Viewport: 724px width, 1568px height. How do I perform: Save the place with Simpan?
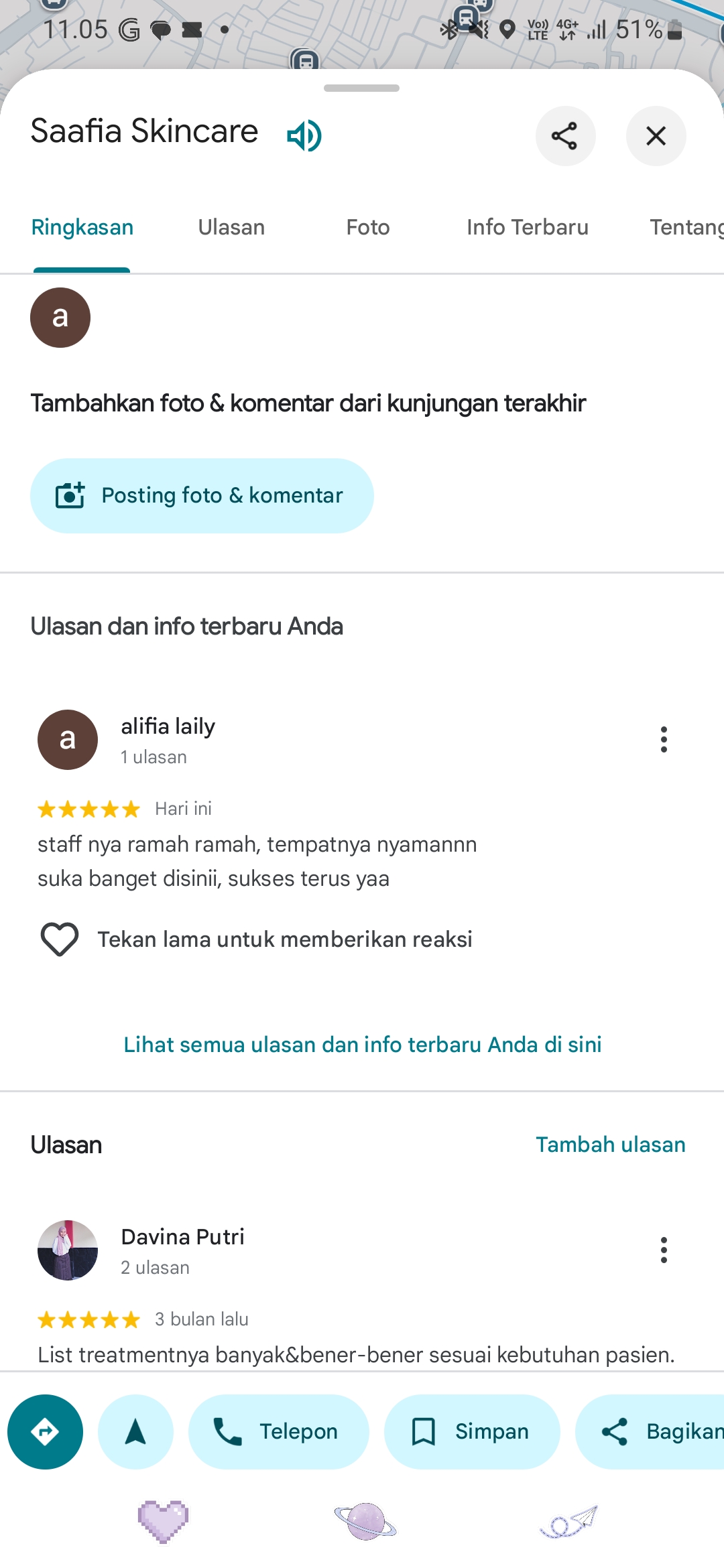click(472, 1432)
